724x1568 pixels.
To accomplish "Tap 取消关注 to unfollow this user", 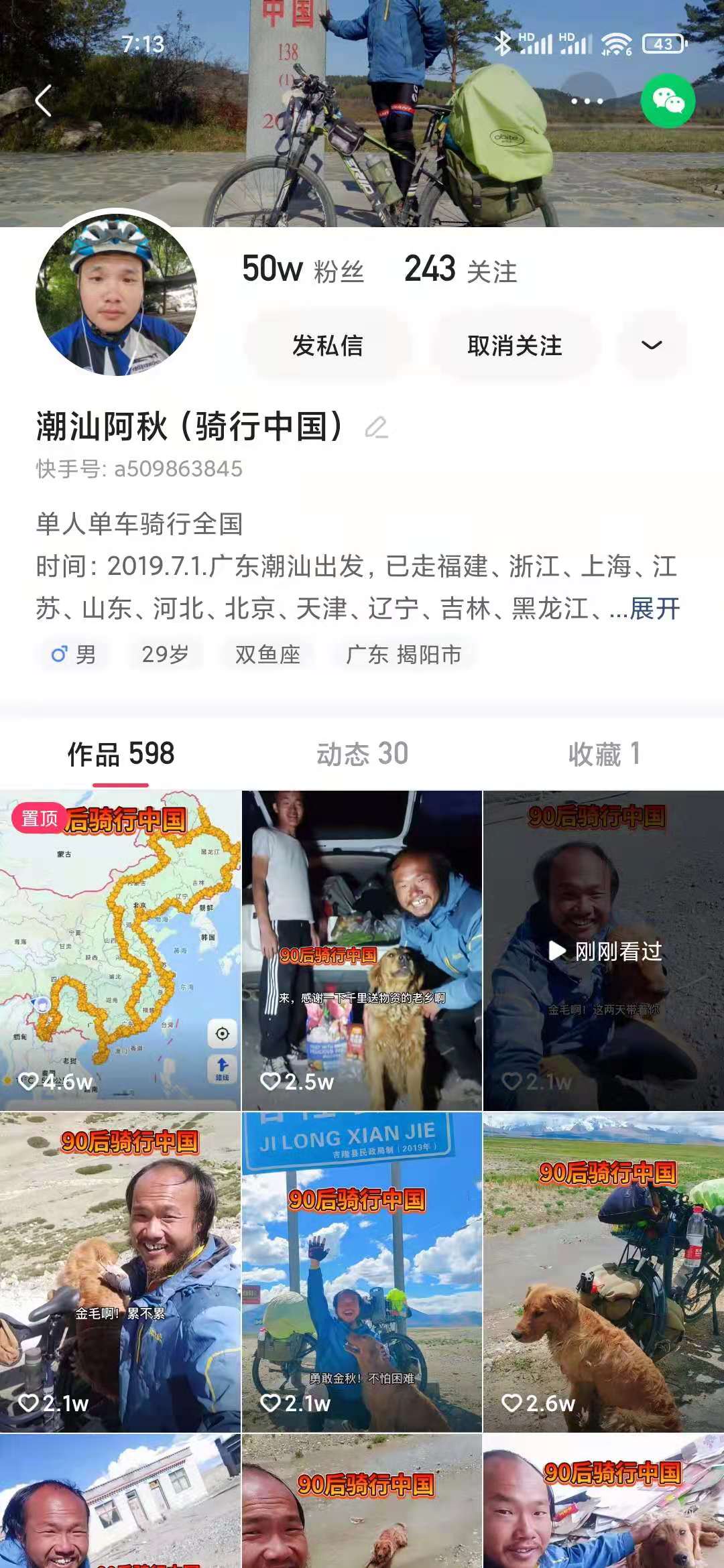I will pyautogui.click(x=514, y=346).
